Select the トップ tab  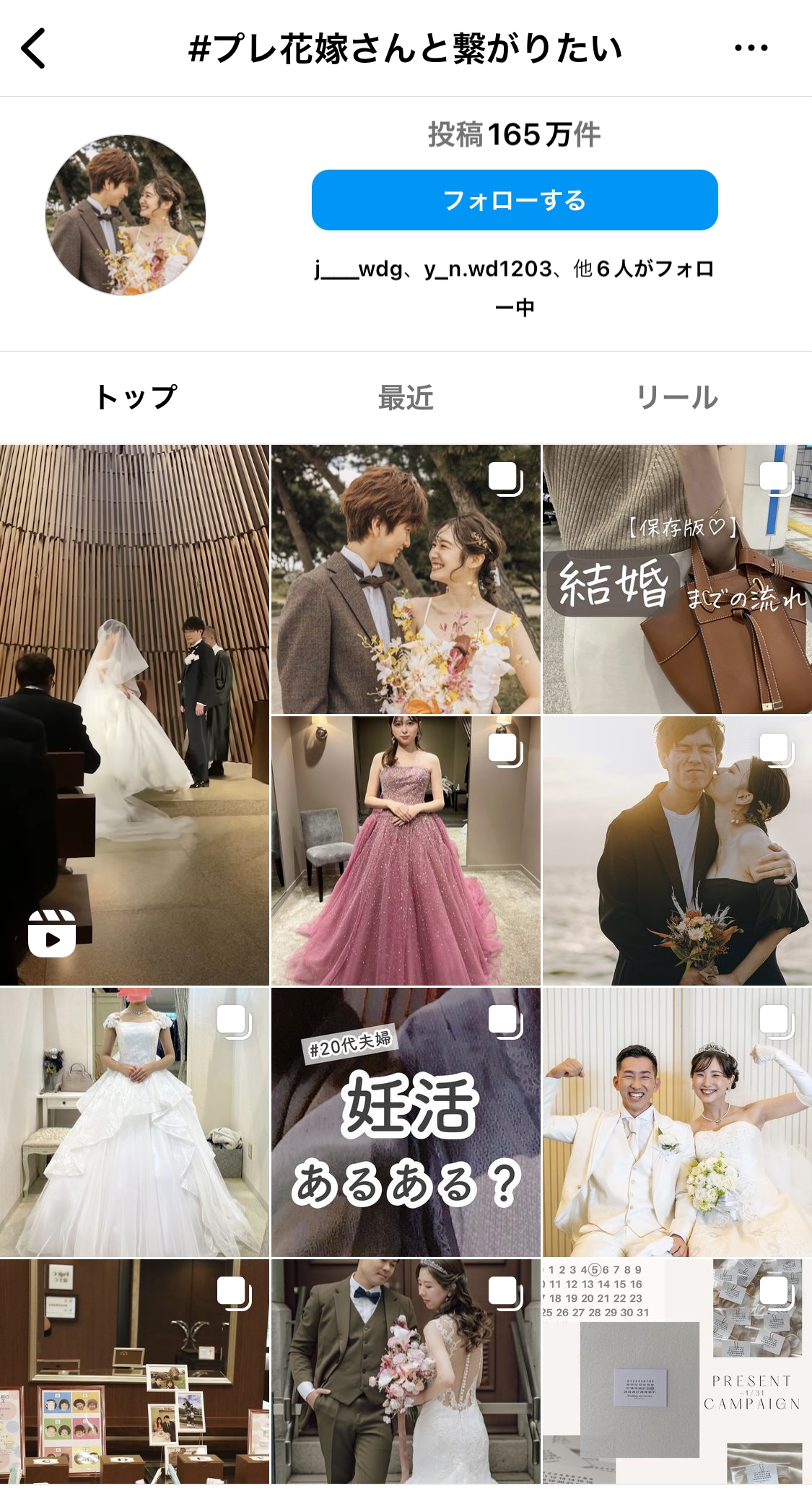[136, 397]
